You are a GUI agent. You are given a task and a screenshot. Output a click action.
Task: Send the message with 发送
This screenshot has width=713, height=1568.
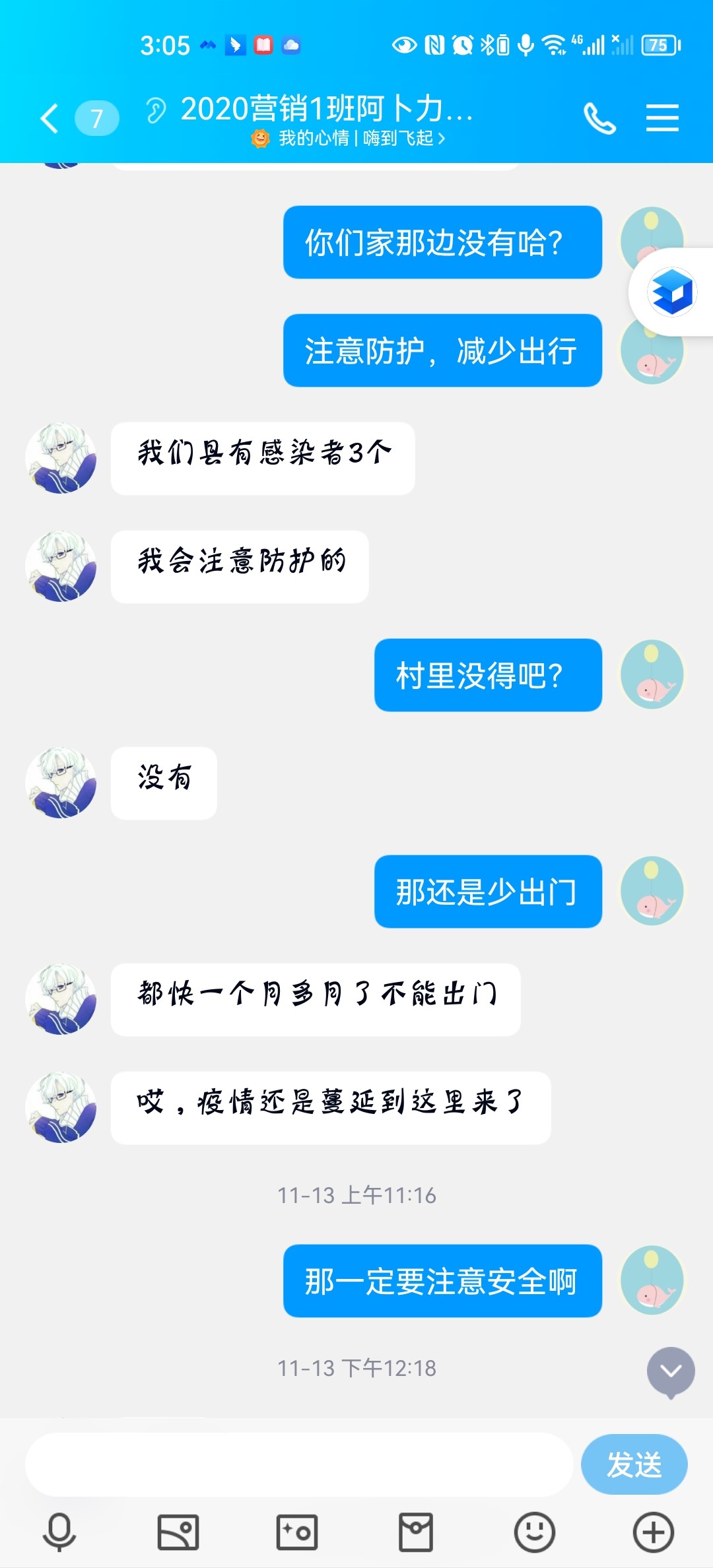[x=634, y=1464]
